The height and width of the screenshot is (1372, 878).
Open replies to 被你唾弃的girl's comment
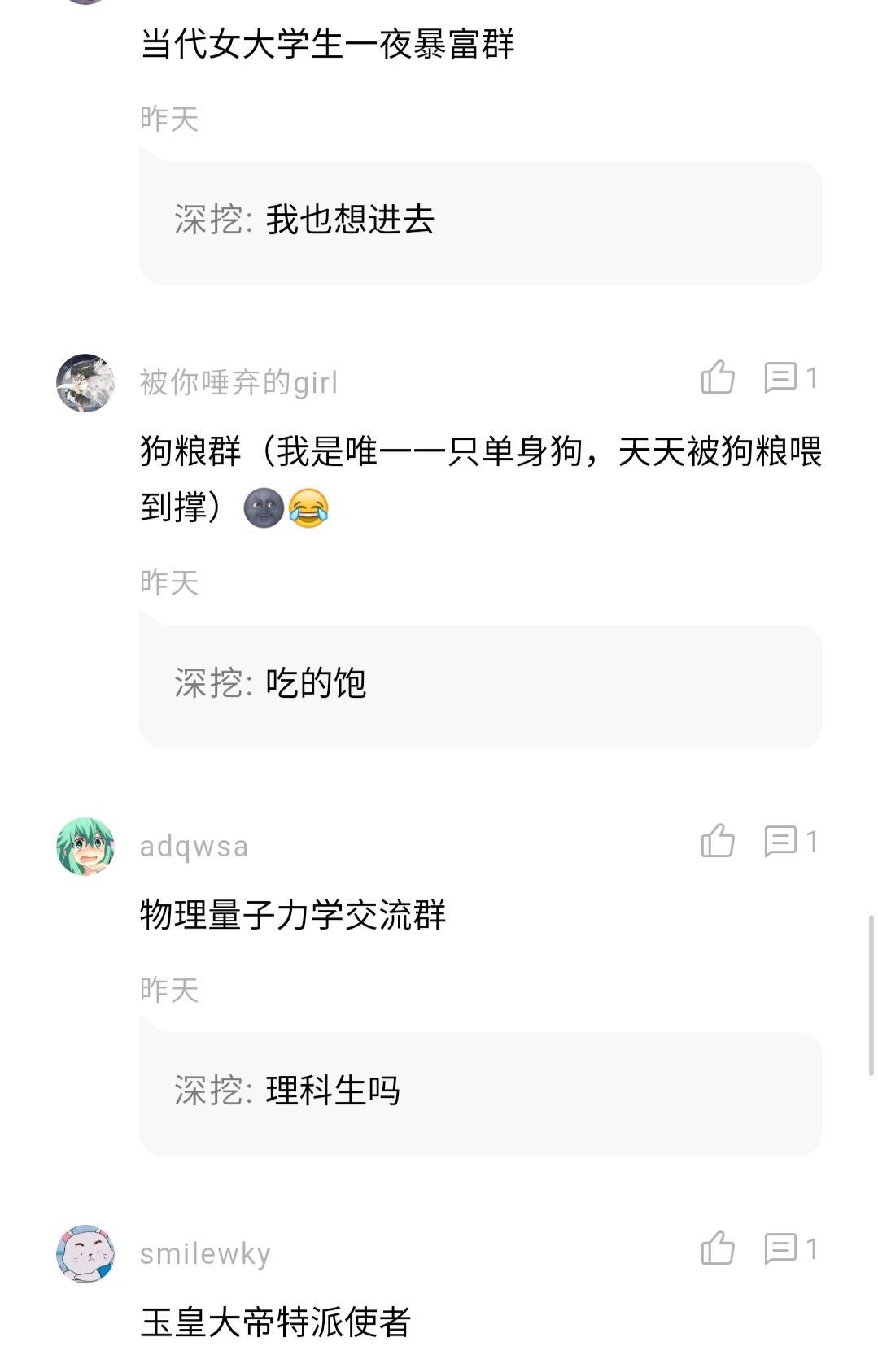(789, 377)
